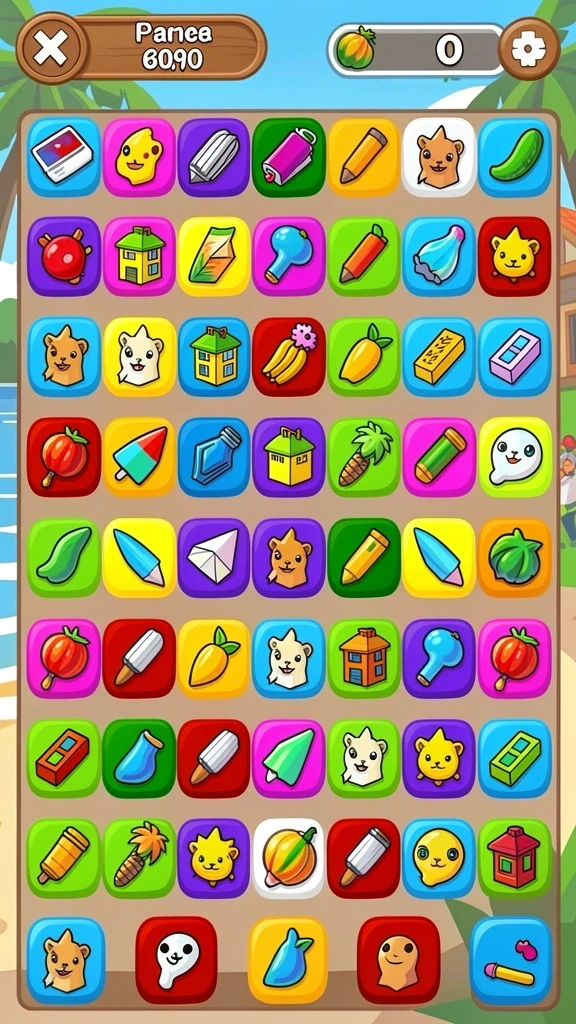This screenshot has width=576, height=1024.
Task: Select the bear tile with white background
Action: 440,156
